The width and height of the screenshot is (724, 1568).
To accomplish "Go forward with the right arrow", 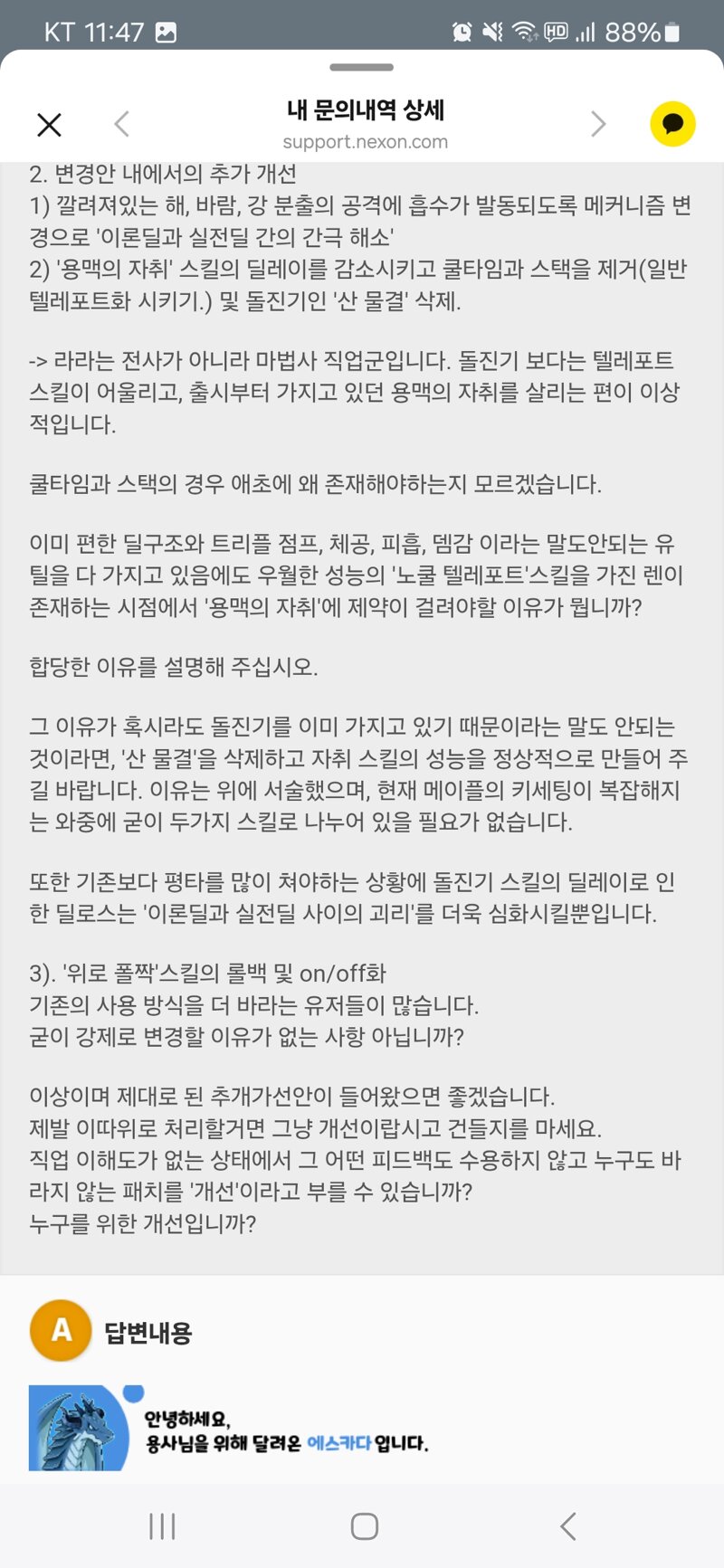I will click(x=597, y=124).
